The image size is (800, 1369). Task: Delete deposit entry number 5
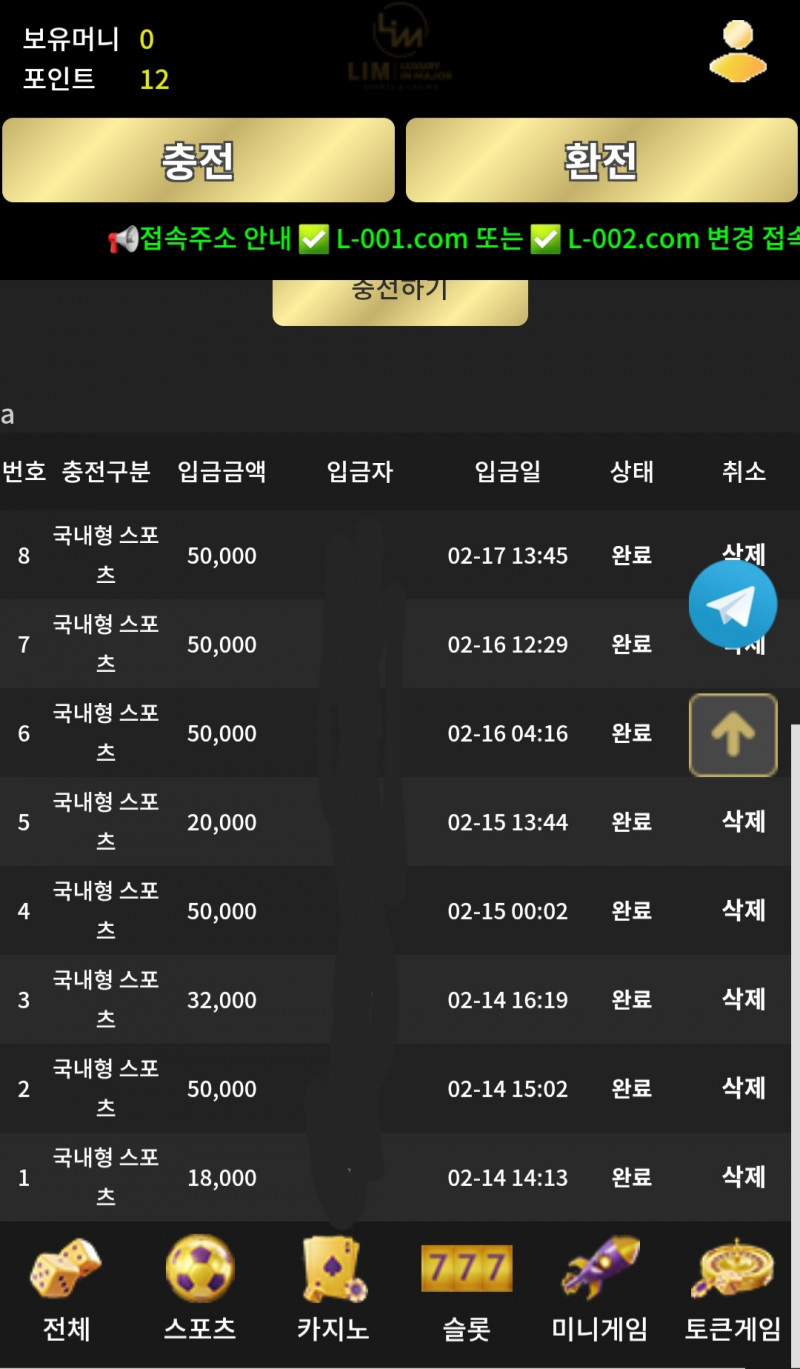click(744, 821)
